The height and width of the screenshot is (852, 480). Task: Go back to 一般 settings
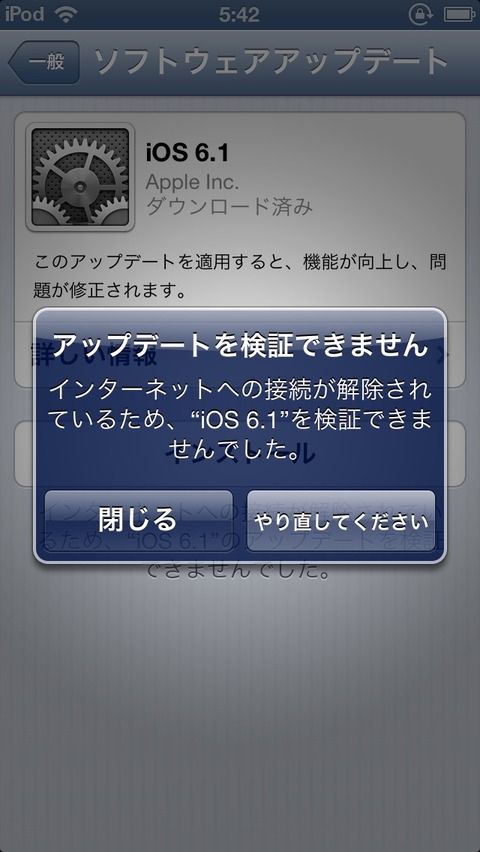pyautogui.click(x=44, y=62)
